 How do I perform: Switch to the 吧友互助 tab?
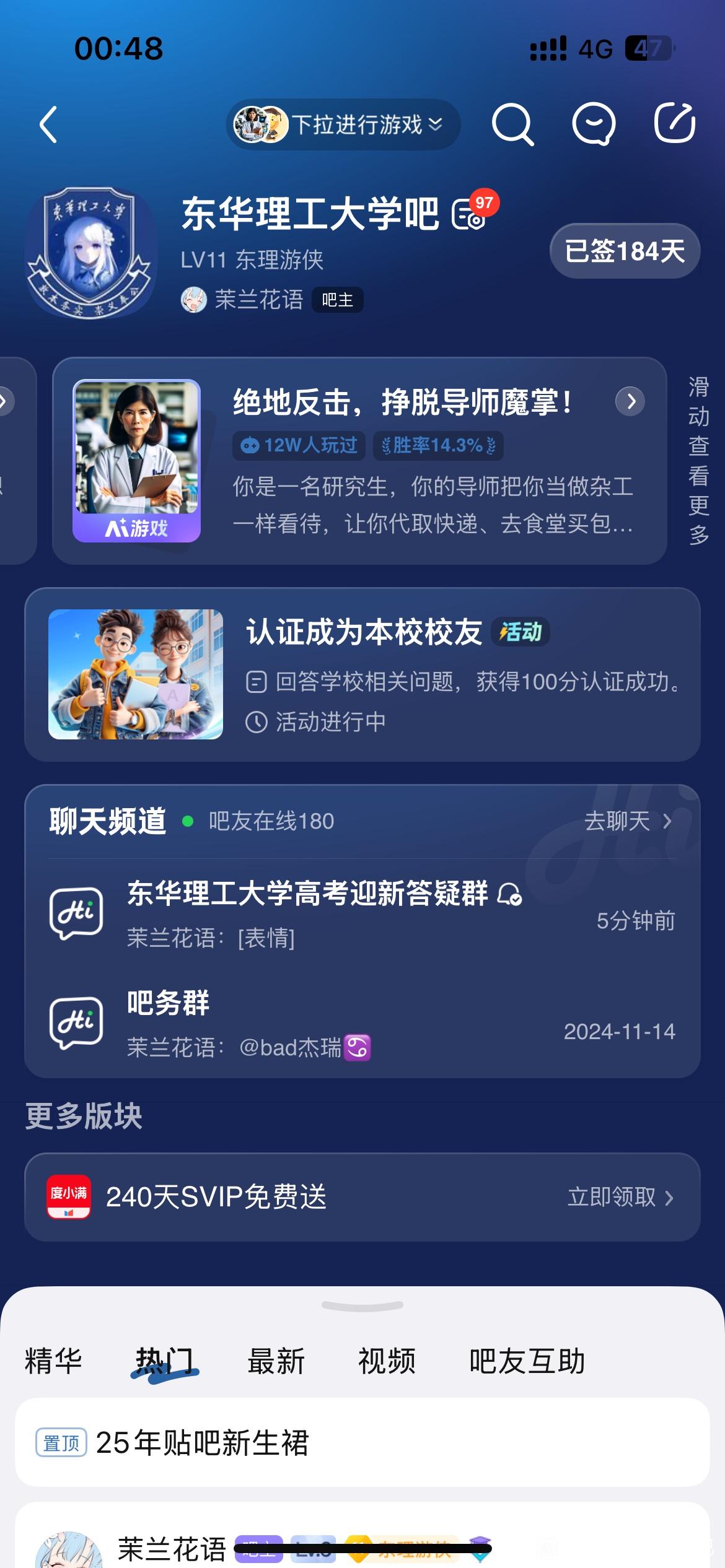527,1361
